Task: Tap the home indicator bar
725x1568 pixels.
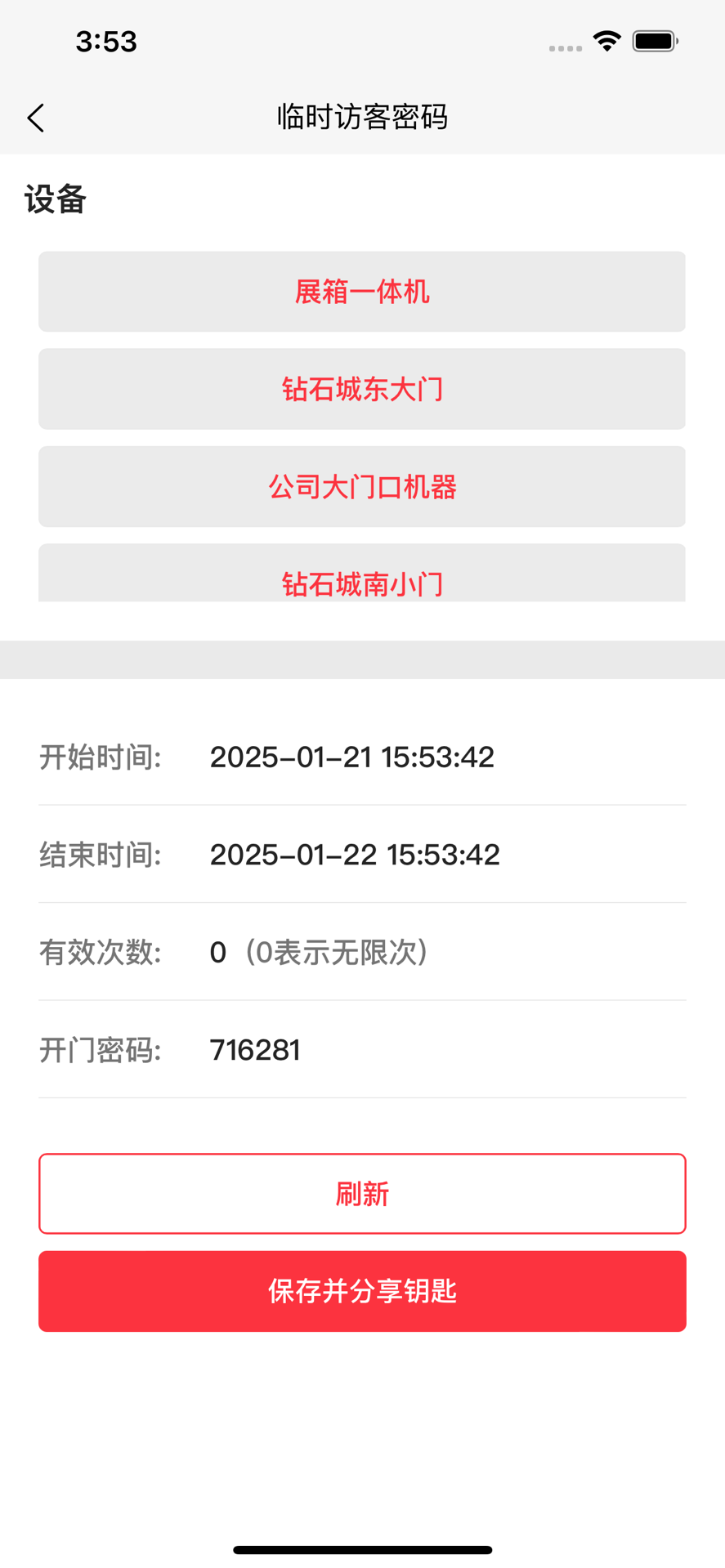Action: (362, 1548)
